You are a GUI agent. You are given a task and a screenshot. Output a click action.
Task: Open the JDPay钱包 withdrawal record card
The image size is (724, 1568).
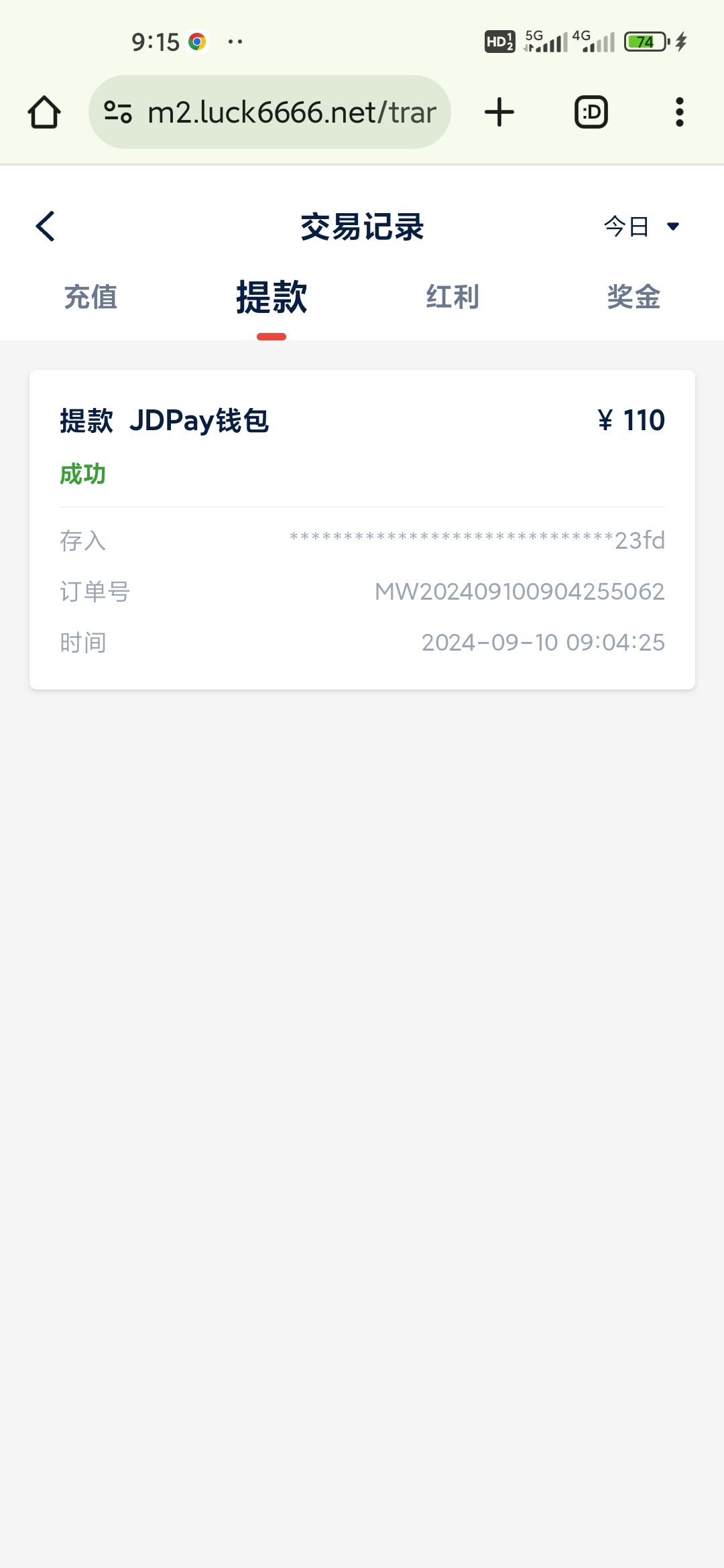(x=362, y=529)
